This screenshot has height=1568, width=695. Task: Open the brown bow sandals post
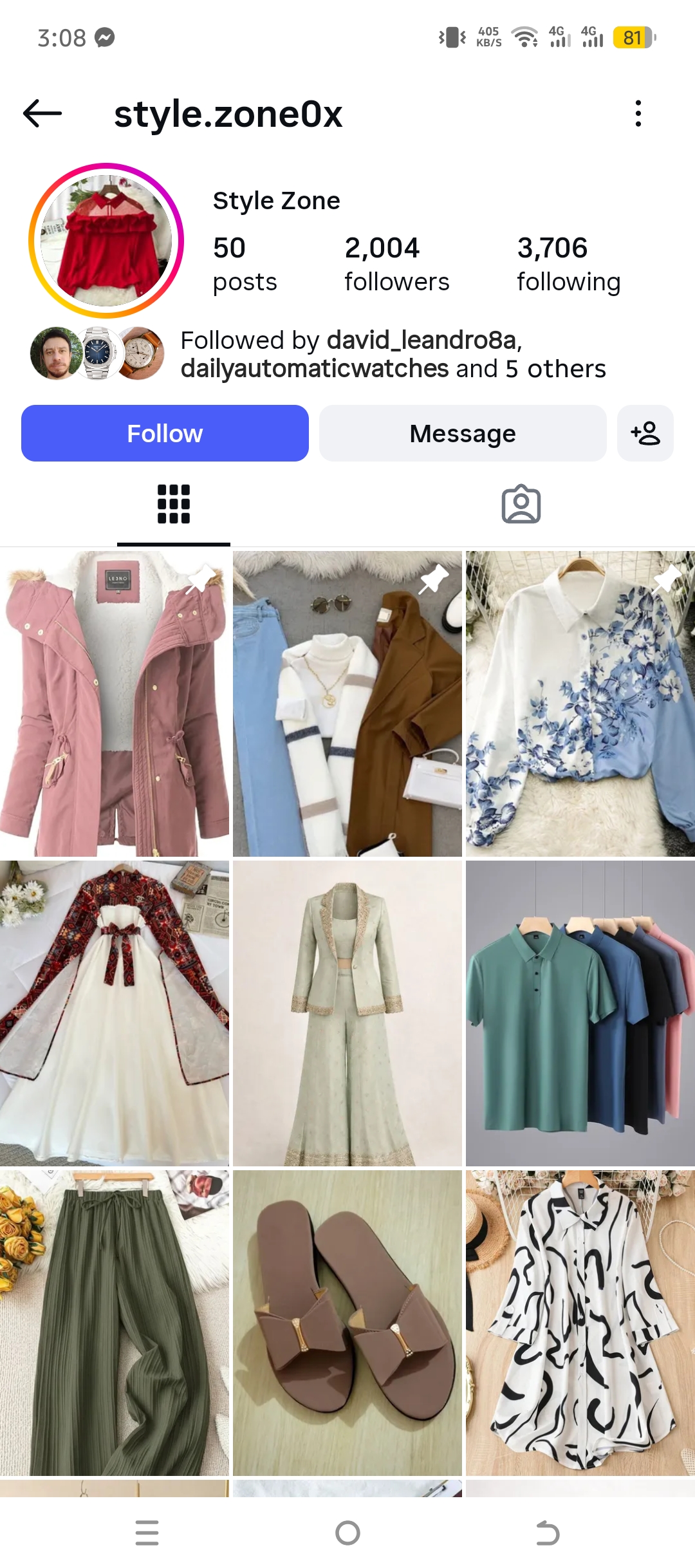[347, 1323]
